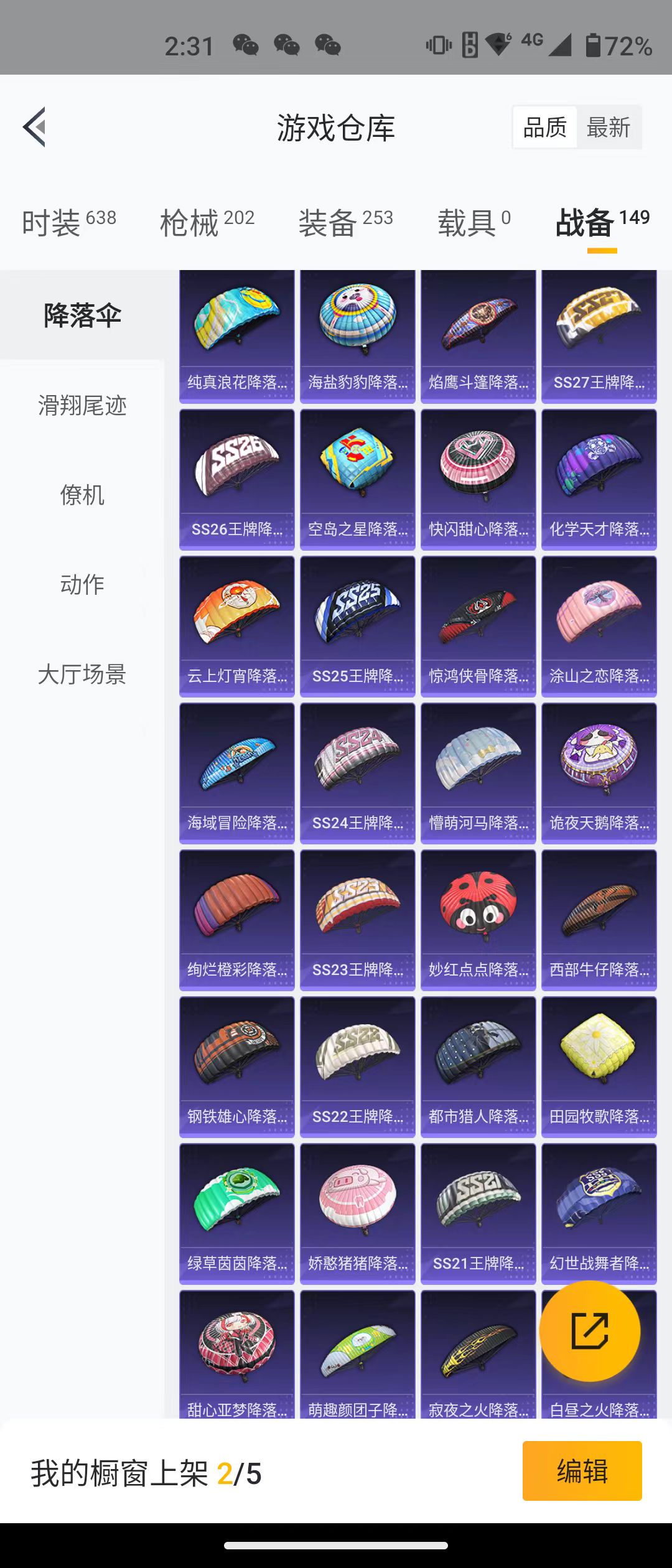This screenshot has width=672, height=1568.
Task: Open the 田园牧歌 parachute item
Action: (599, 1066)
